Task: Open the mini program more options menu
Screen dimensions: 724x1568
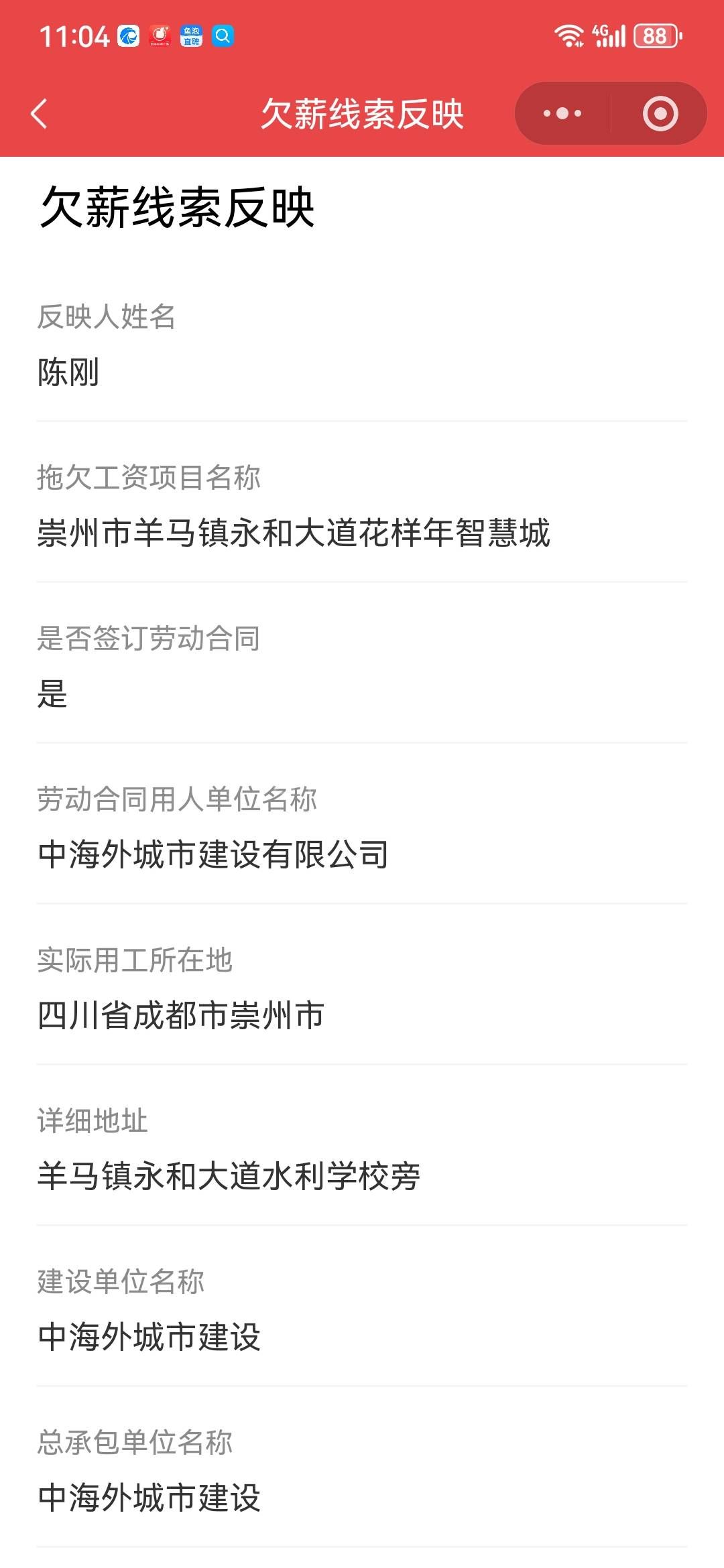Action: [x=562, y=113]
